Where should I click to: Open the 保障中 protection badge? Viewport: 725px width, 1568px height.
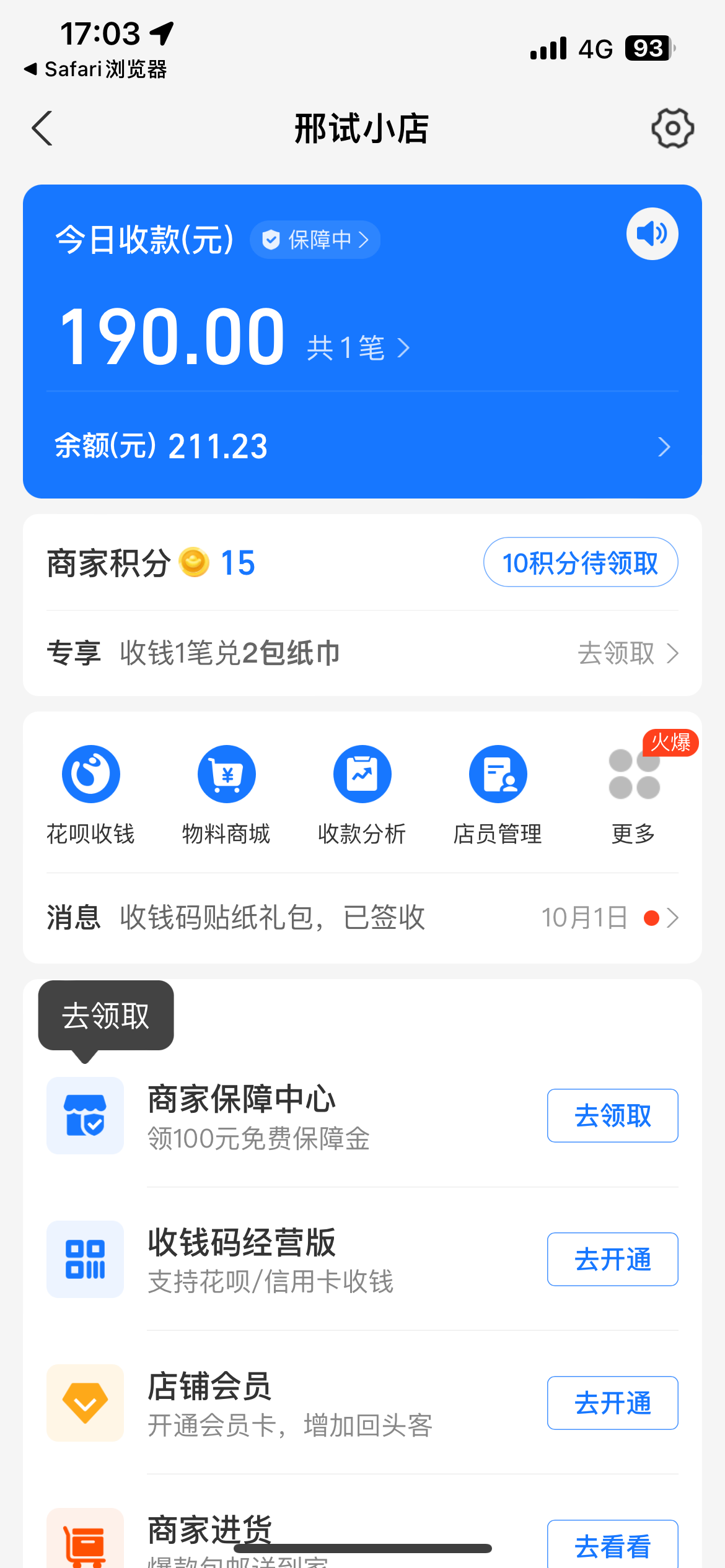coord(315,240)
